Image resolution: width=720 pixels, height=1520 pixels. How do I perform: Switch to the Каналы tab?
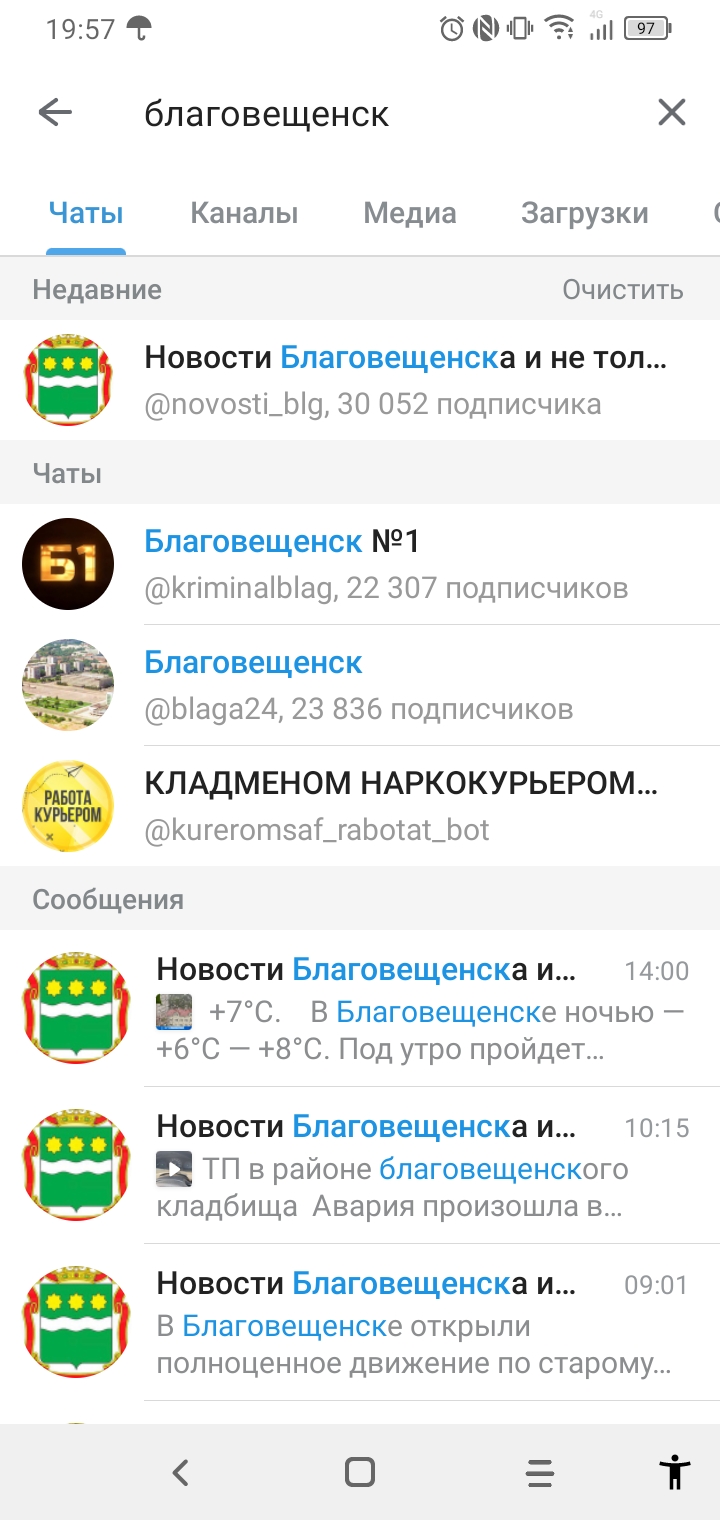point(244,213)
